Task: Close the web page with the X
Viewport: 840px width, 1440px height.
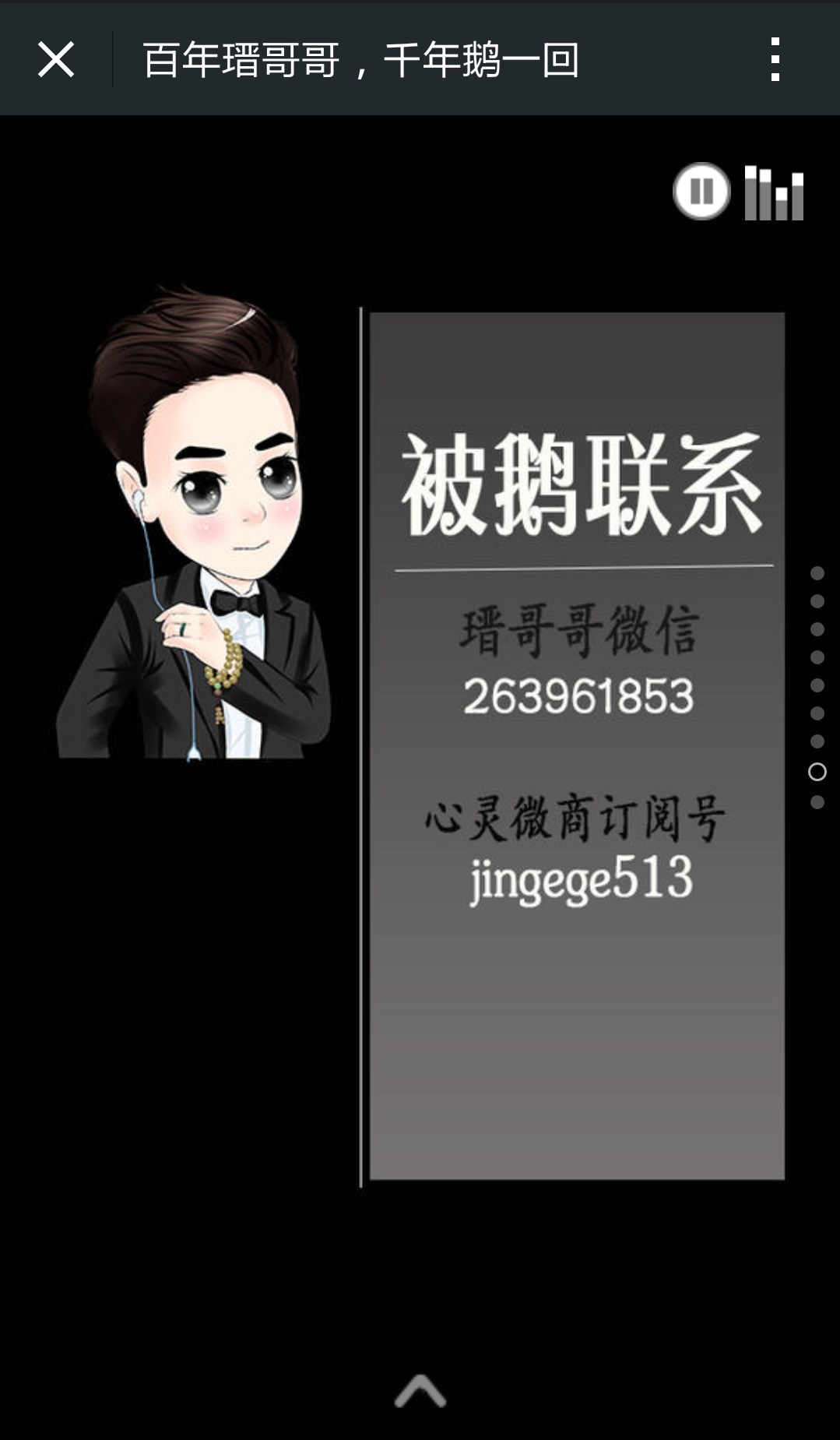Action: [x=56, y=59]
